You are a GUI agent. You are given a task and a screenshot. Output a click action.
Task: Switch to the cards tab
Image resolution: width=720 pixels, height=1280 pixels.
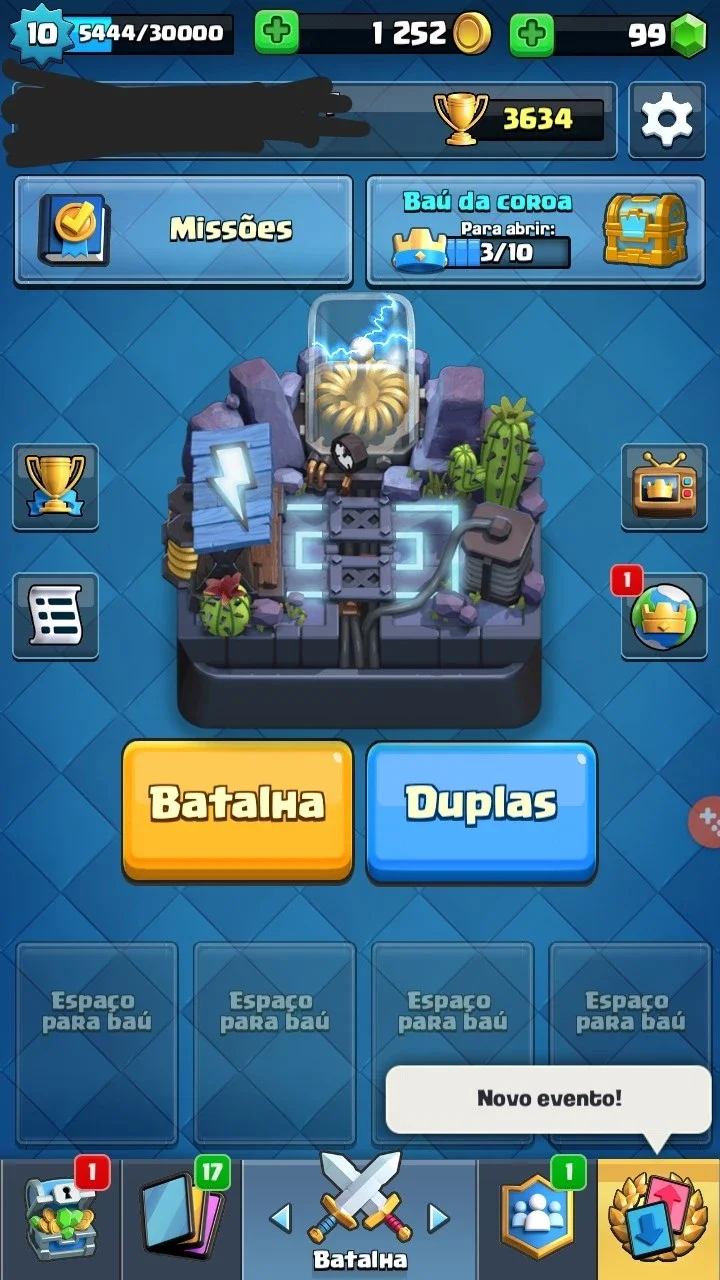tap(182, 1220)
